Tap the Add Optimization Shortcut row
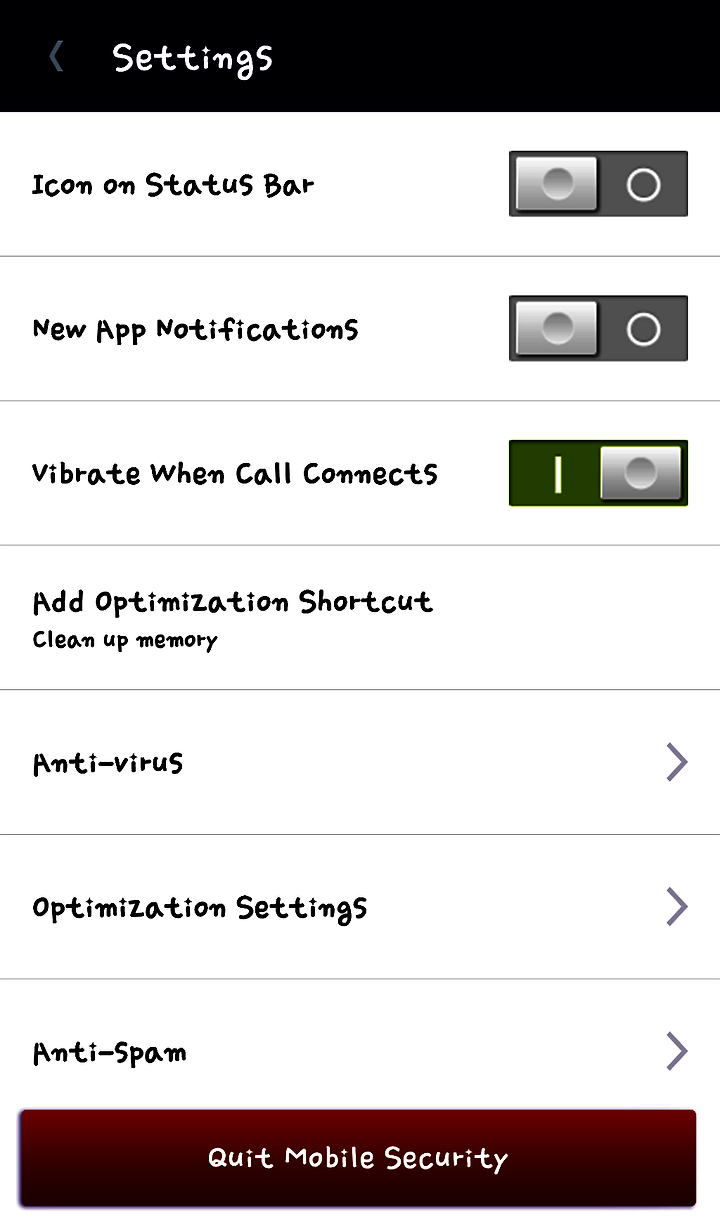Viewport: 720px width, 1229px height. (360, 618)
